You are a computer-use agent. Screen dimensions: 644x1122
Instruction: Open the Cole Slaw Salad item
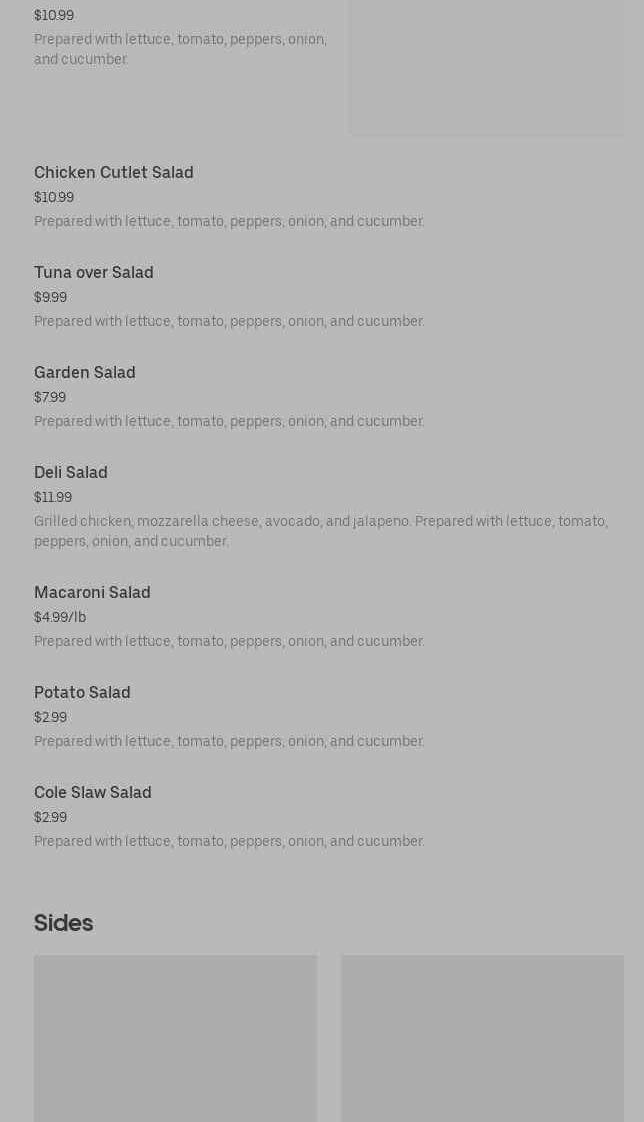[93, 794]
